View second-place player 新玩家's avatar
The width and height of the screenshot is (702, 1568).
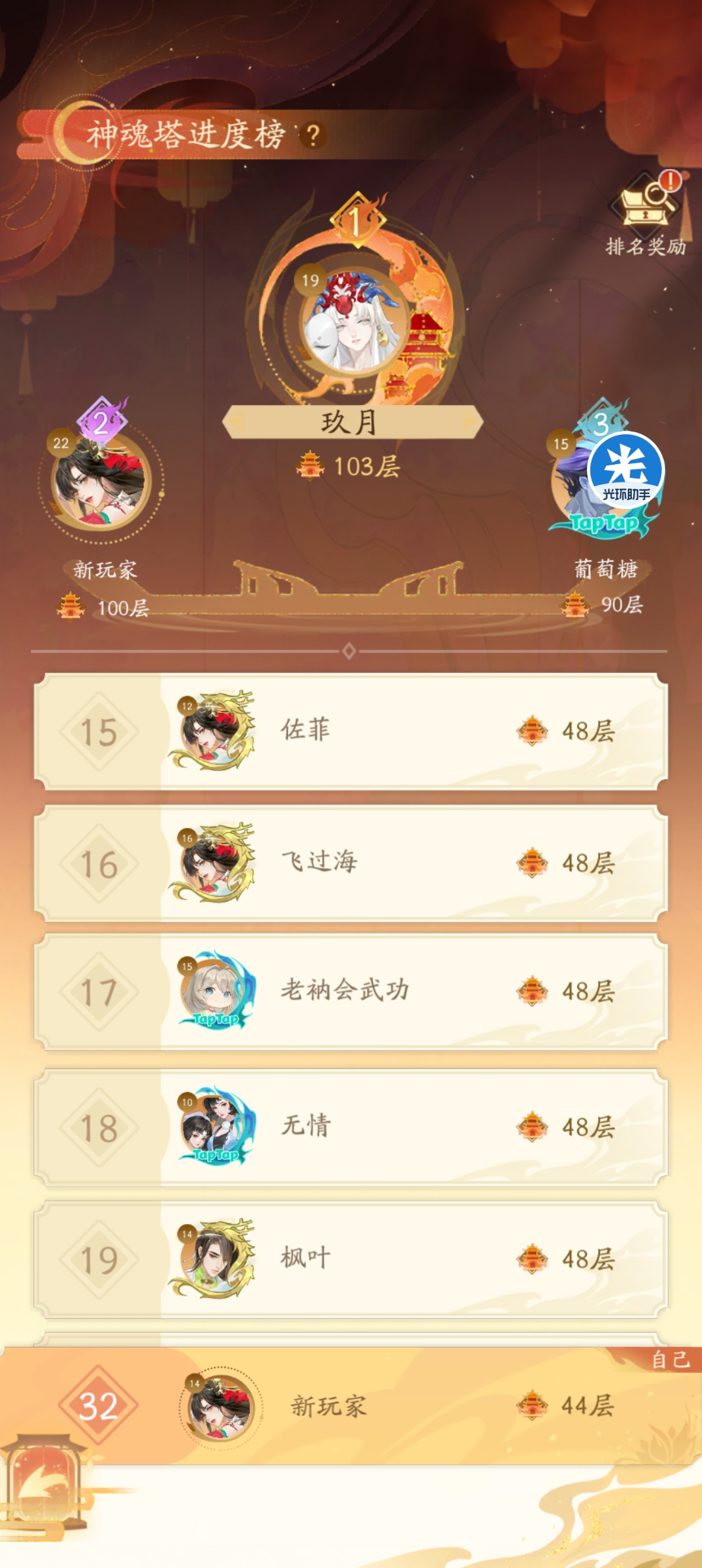tap(101, 482)
